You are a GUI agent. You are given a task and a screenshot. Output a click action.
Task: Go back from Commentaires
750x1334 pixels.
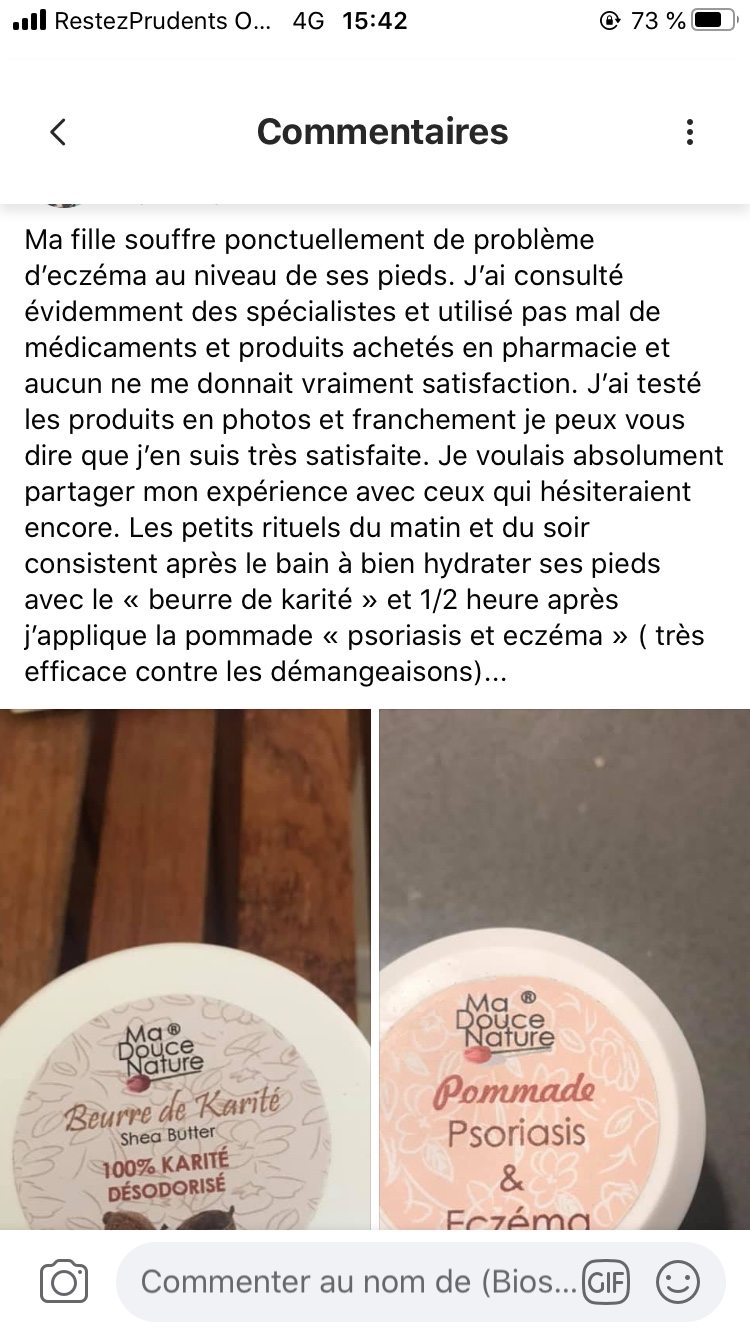(x=58, y=132)
